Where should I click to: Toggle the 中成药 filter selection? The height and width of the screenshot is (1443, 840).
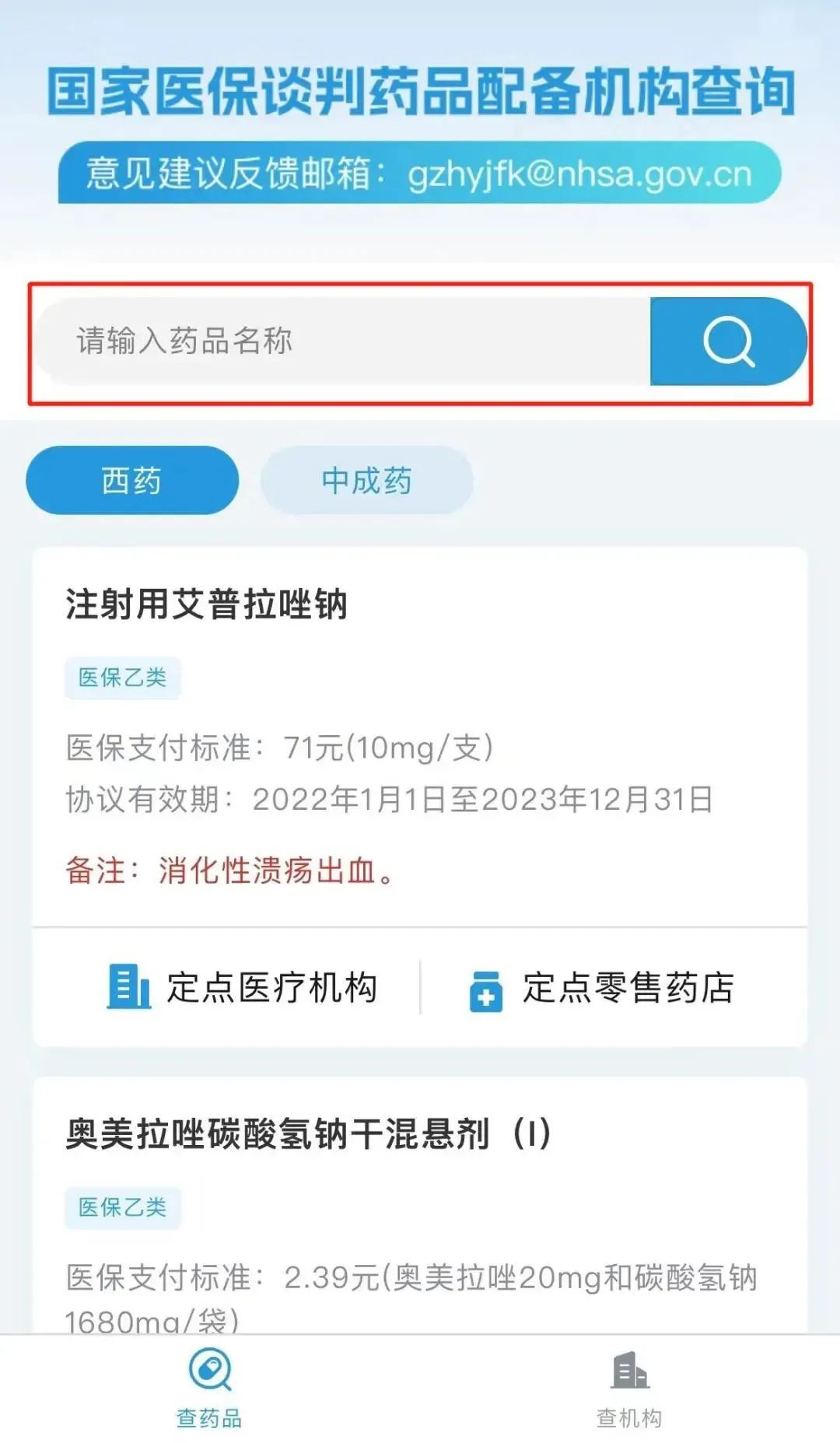(x=366, y=481)
